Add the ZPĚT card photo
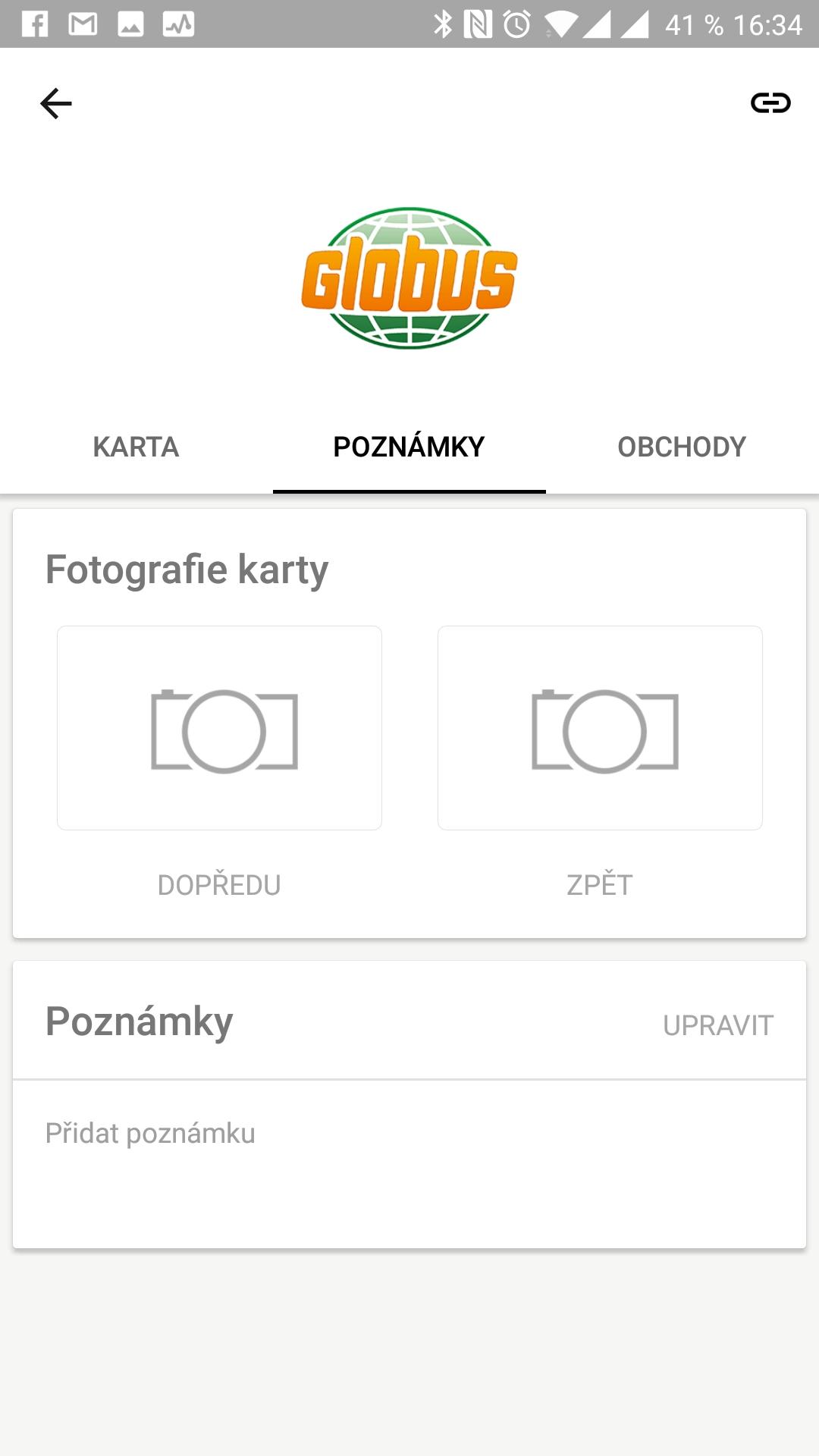The width and height of the screenshot is (819, 1456). 600,728
